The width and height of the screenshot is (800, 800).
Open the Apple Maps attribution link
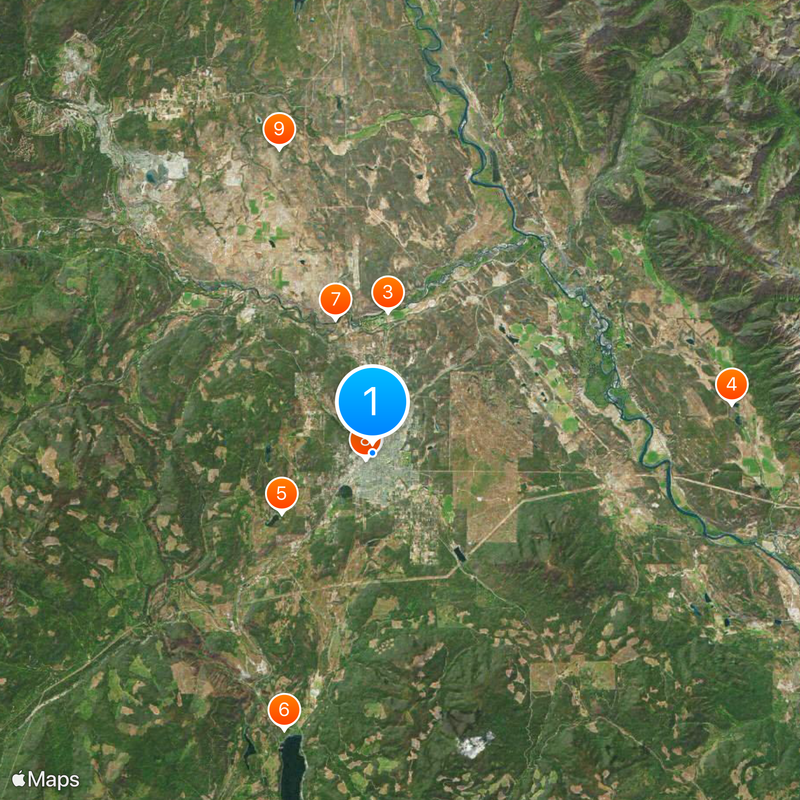[45, 779]
